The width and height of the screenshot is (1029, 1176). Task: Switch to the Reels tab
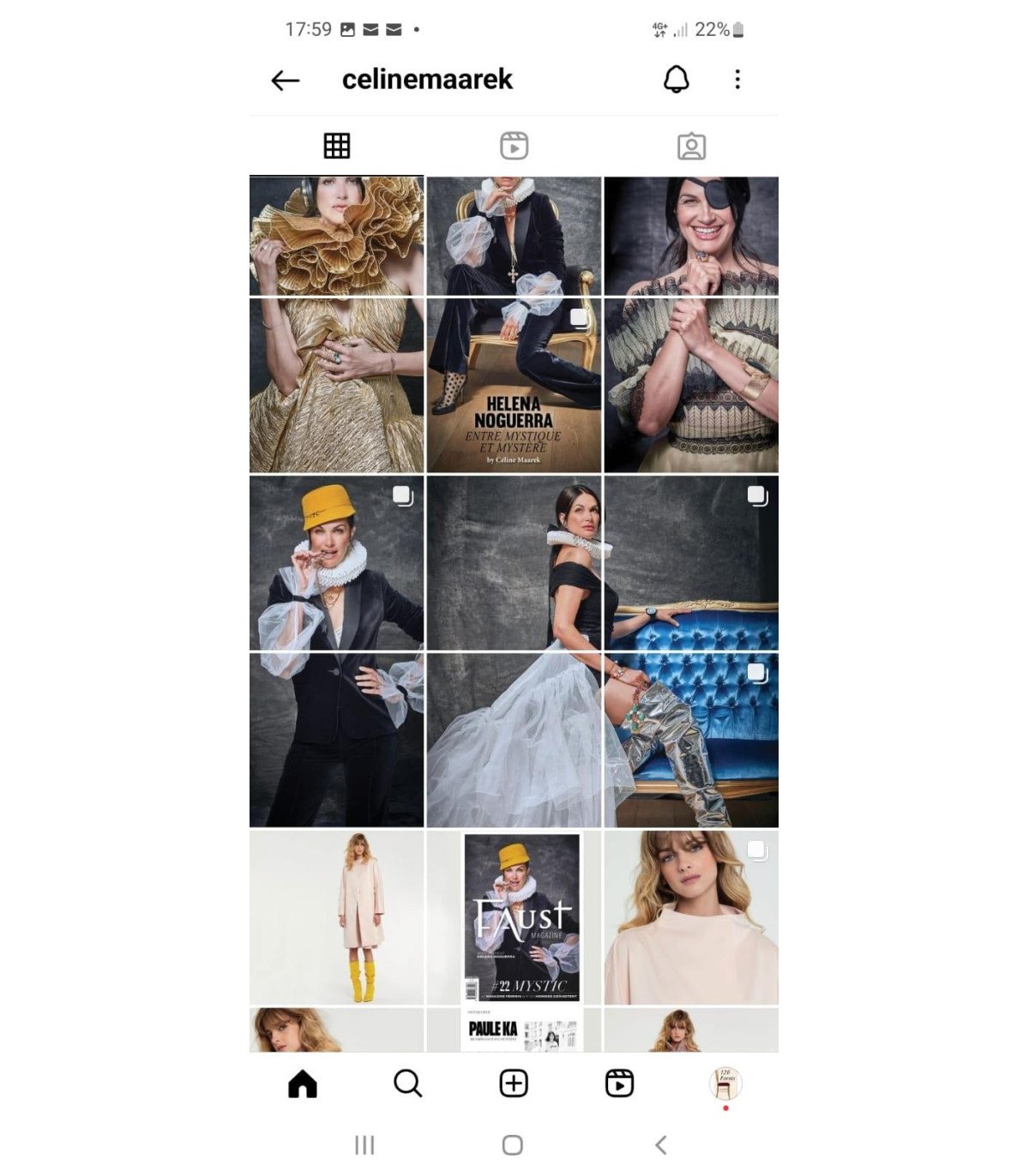(514, 146)
